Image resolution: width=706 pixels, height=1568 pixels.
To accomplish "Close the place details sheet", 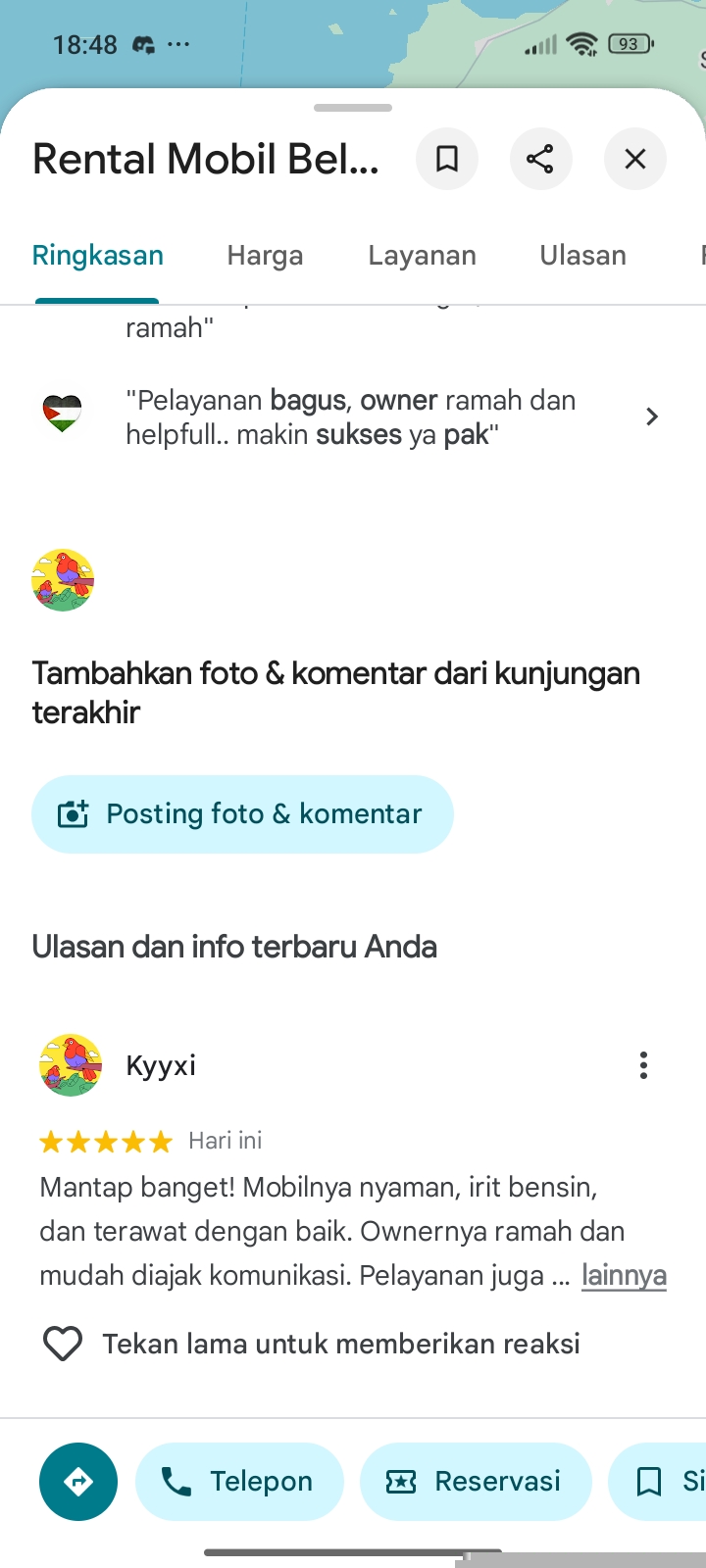I will (635, 159).
